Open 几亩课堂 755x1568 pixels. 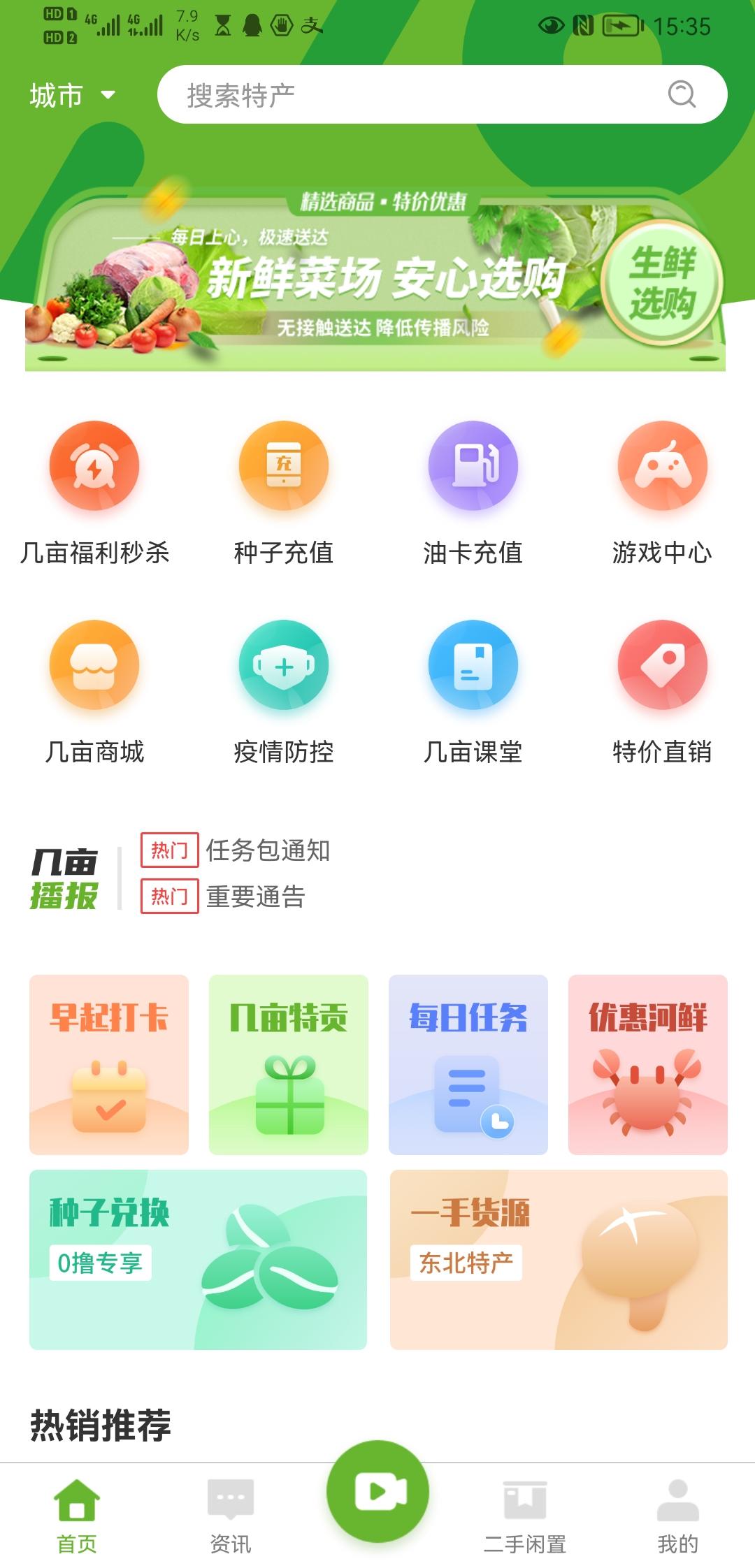(473, 692)
